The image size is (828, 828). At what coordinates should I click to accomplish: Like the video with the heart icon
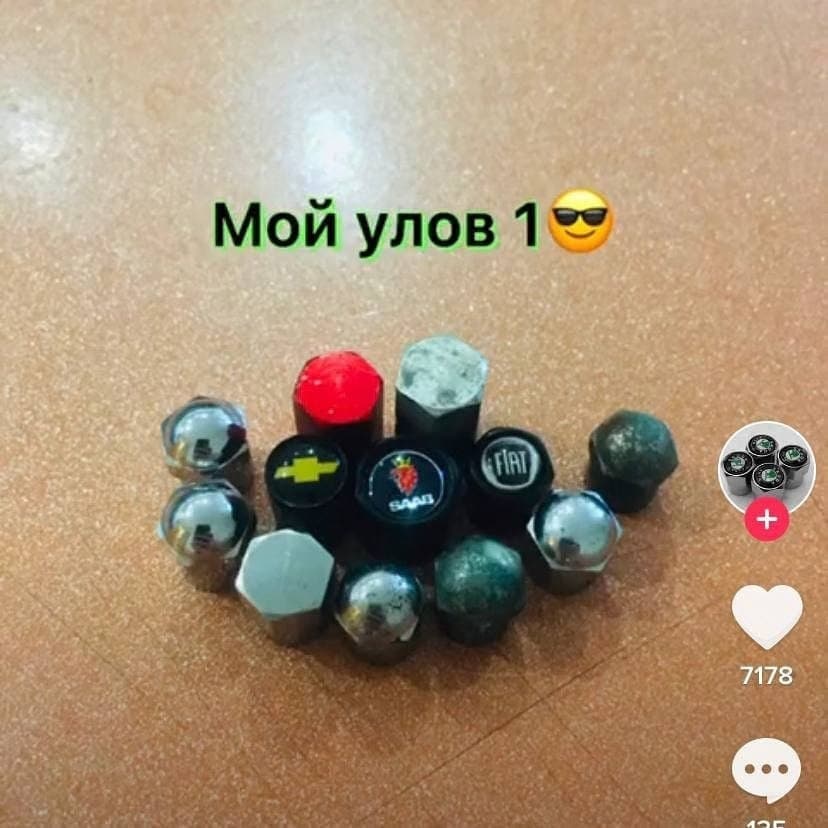(767, 617)
